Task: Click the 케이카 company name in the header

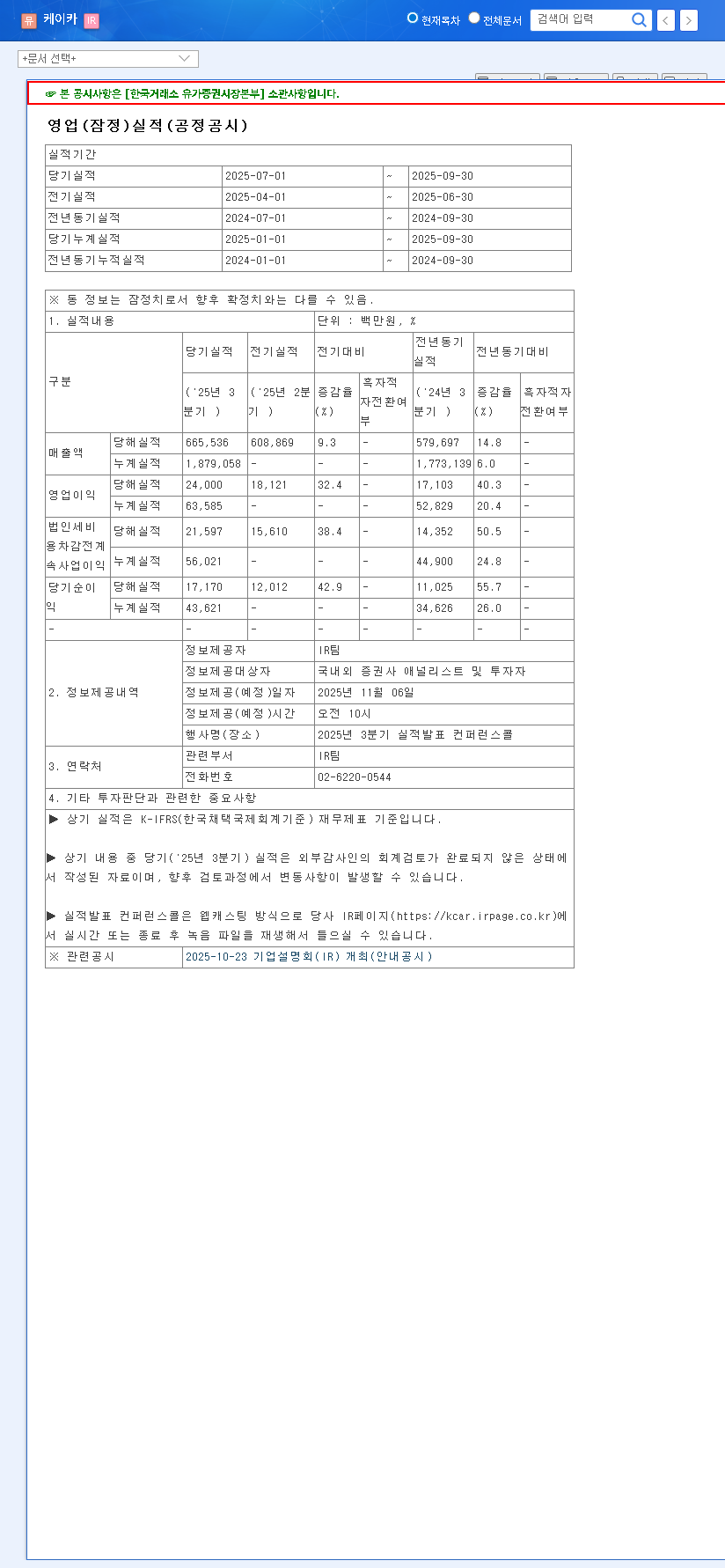Action: coord(58,21)
